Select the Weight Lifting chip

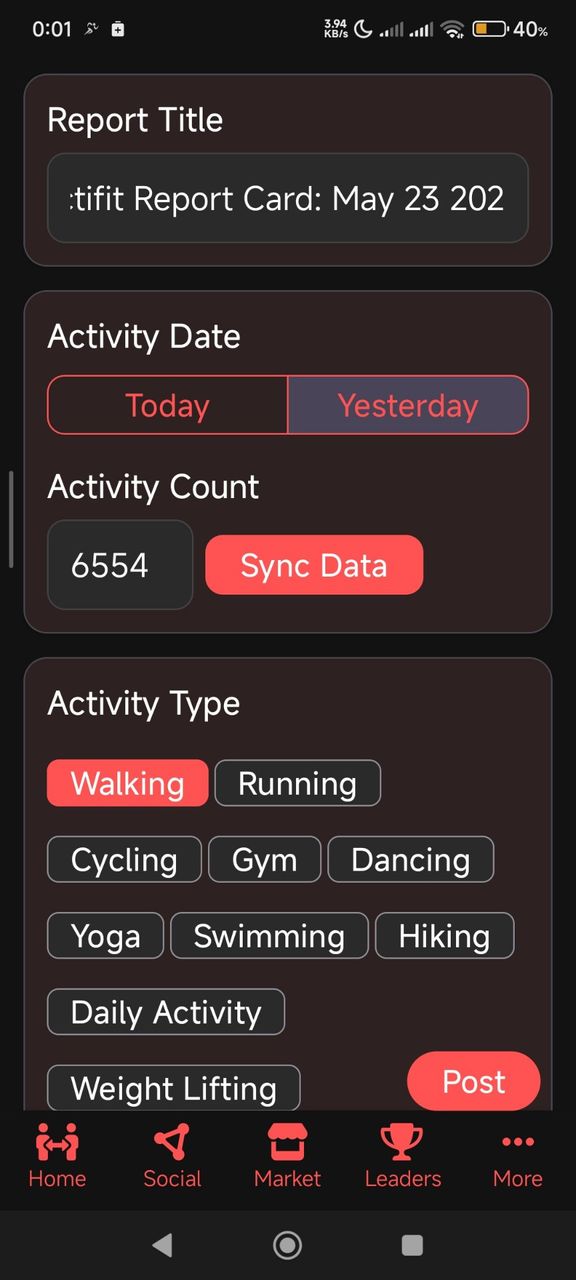click(x=174, y=1088)
